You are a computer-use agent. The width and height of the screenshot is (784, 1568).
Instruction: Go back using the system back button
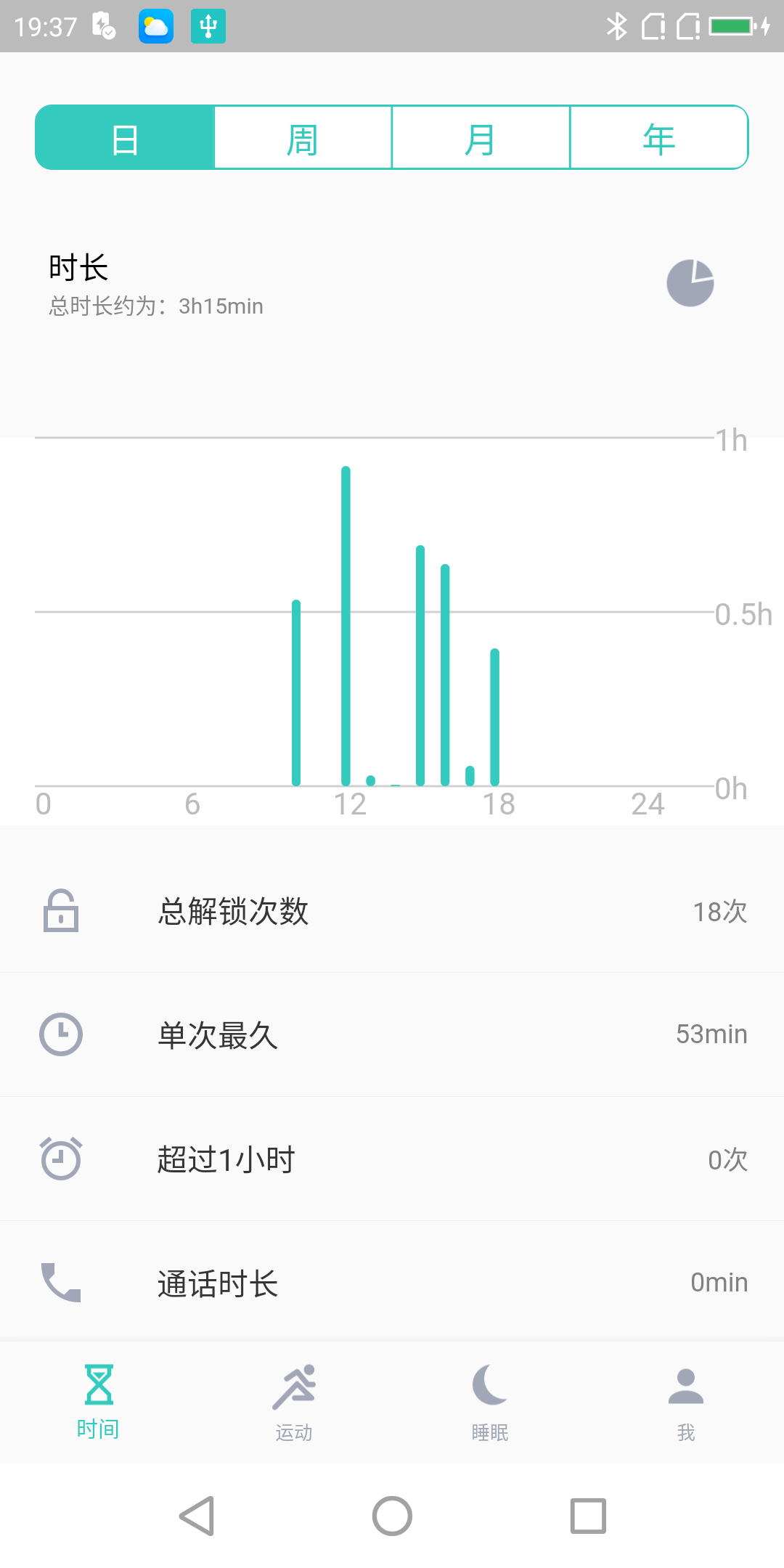coord(197,1516)
